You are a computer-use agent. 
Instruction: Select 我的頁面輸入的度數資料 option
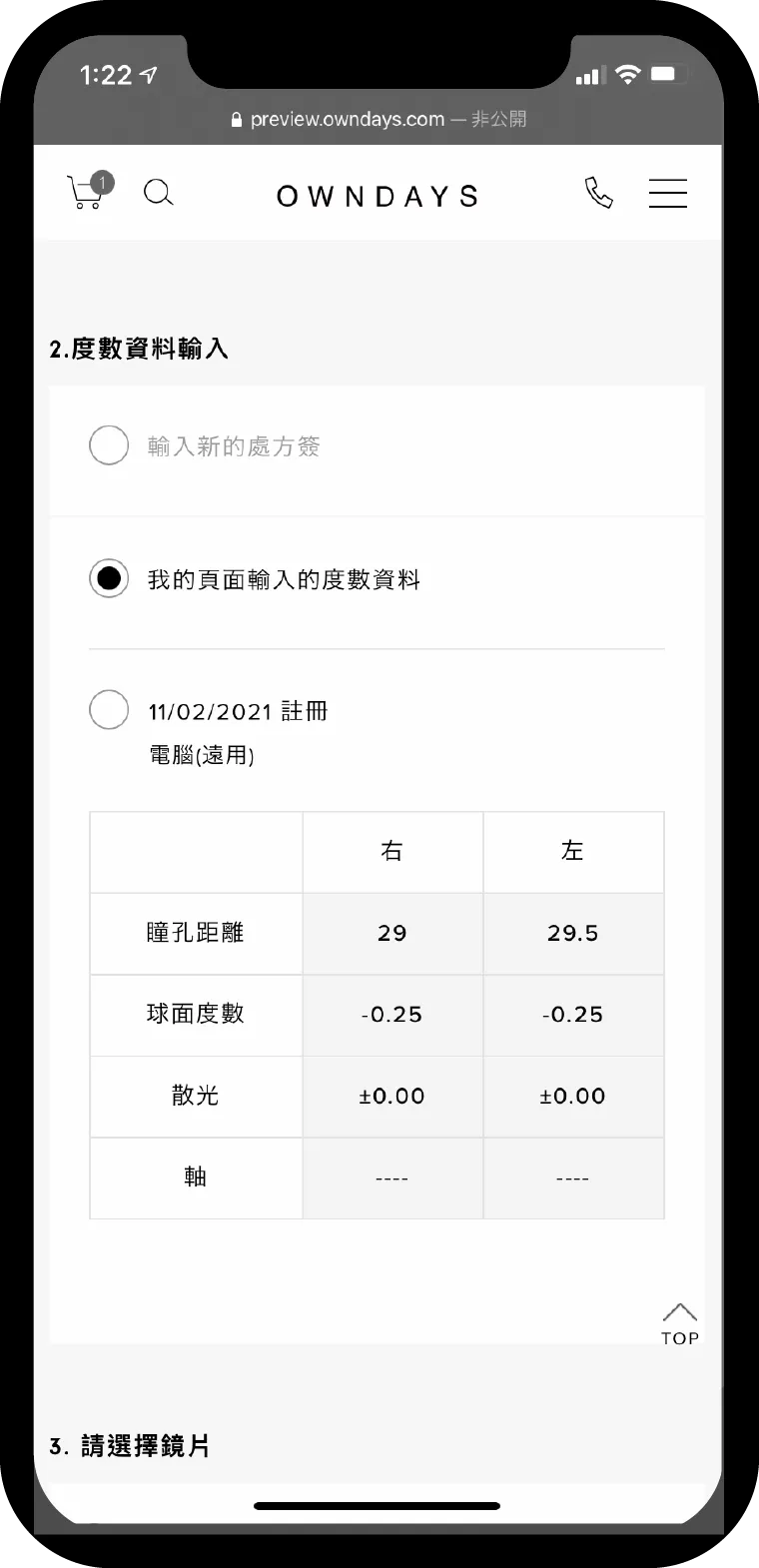coord(109,578)
